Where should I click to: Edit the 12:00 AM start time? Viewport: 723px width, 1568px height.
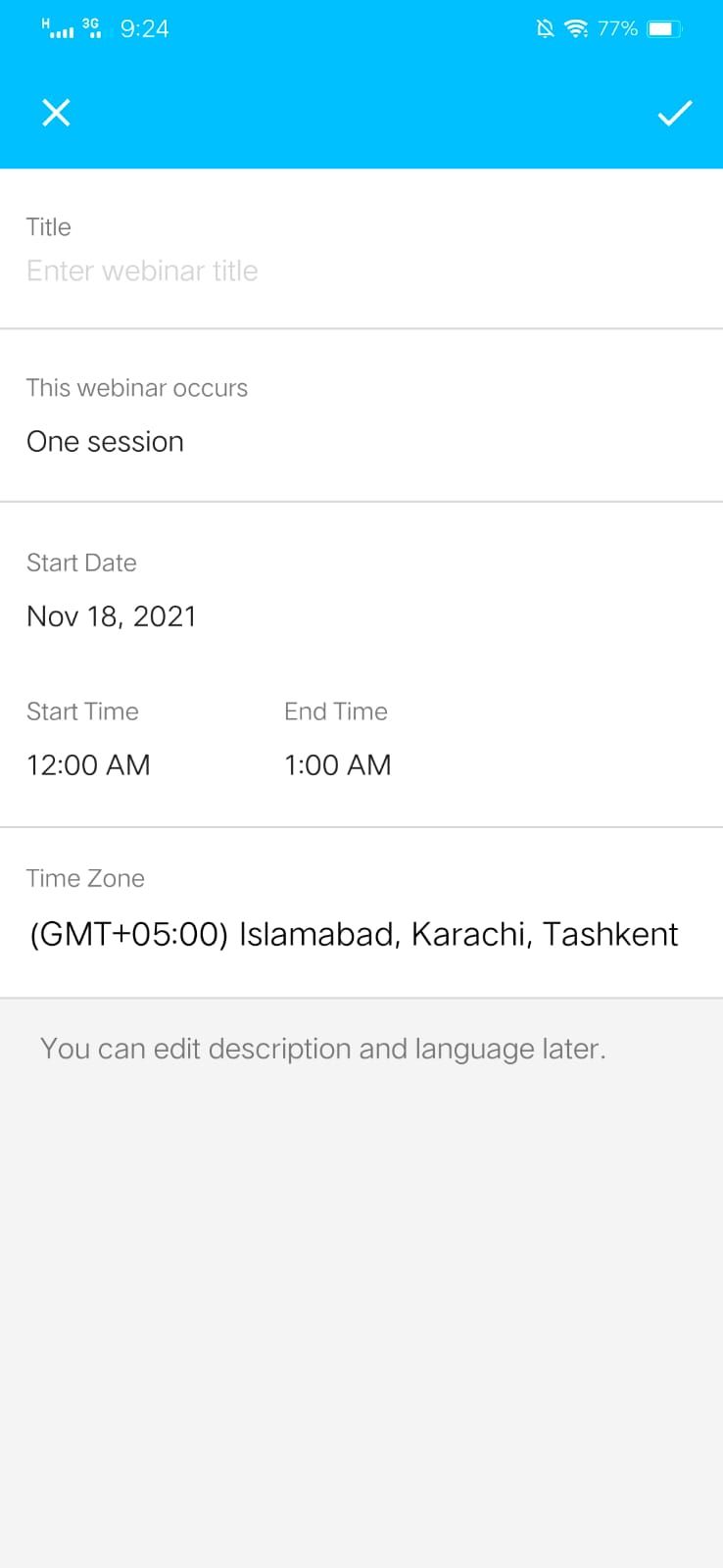pos(88,764)
